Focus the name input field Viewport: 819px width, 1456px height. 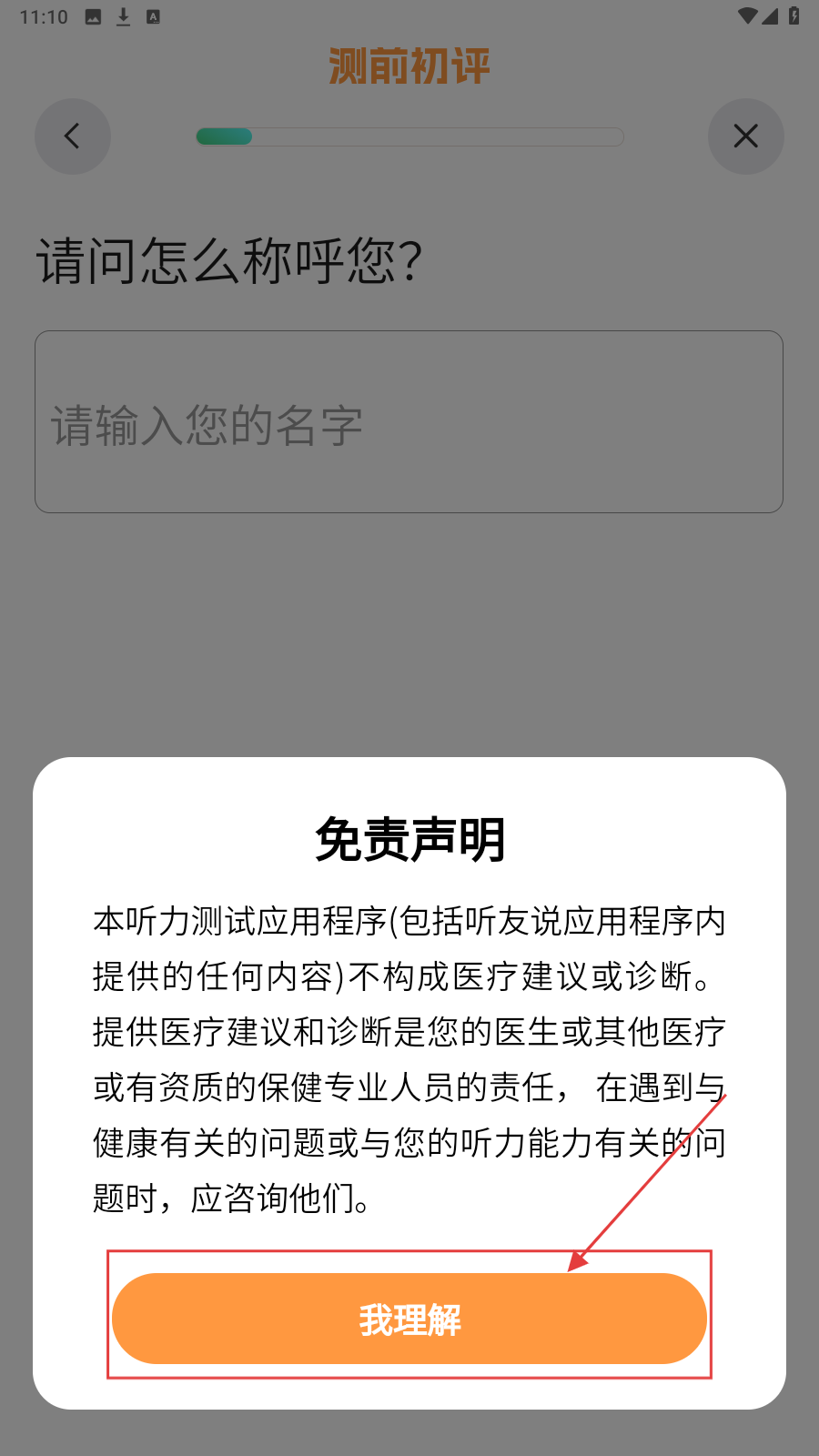coord(409,422)
